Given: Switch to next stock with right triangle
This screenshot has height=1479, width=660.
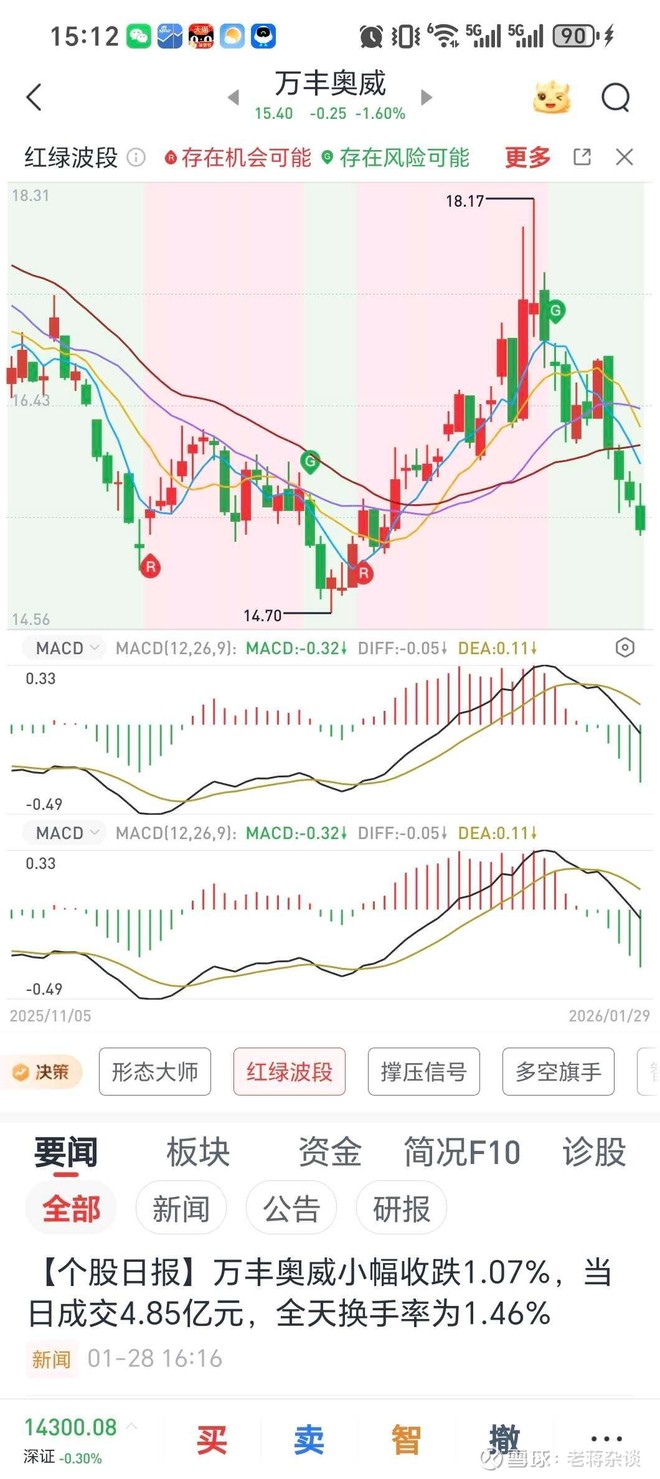Looking at the screenshot, I should [426, 98].
